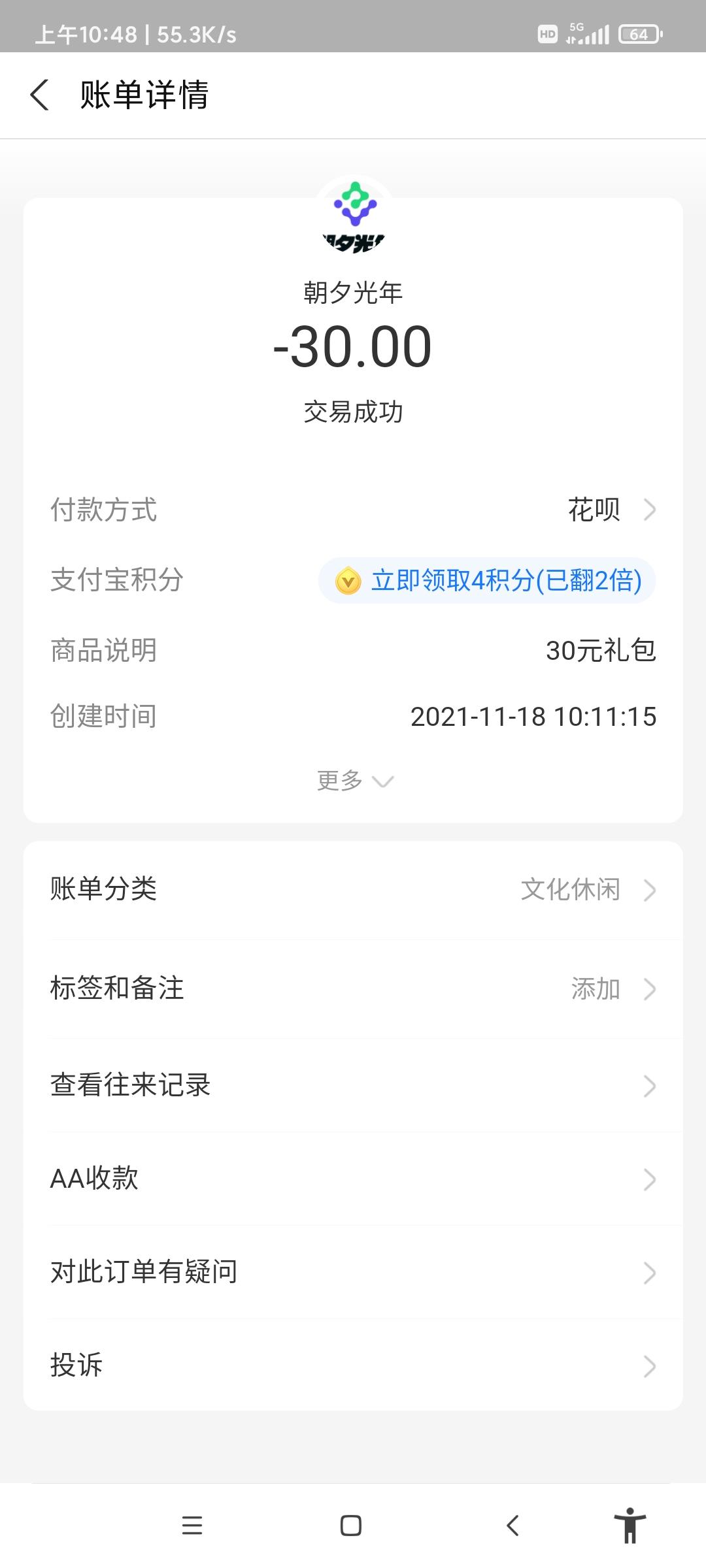
Task: Claim points via 立即领取4积分
Action: [487, 581]
